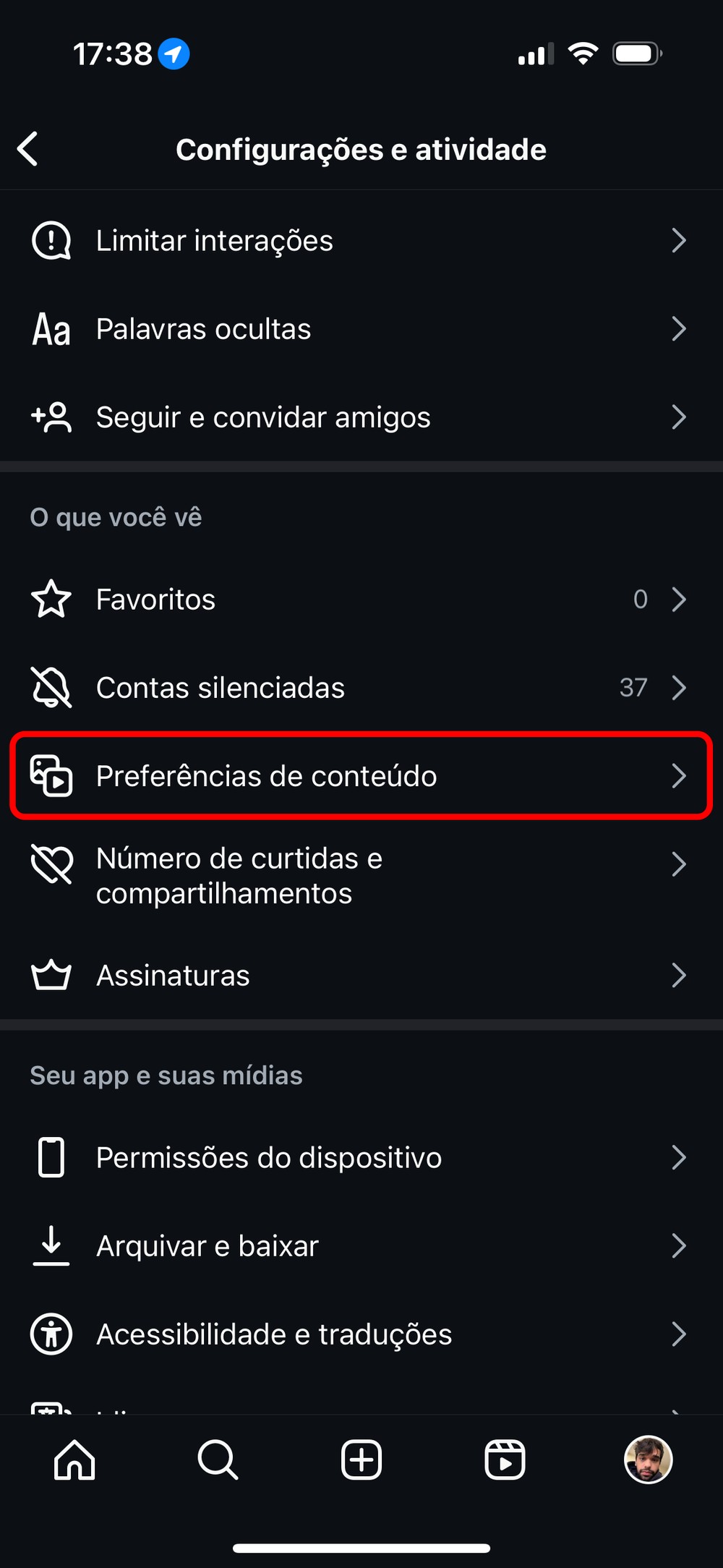
Task: Open Arquivar e baixar
Action: [x=360, y=1246]
